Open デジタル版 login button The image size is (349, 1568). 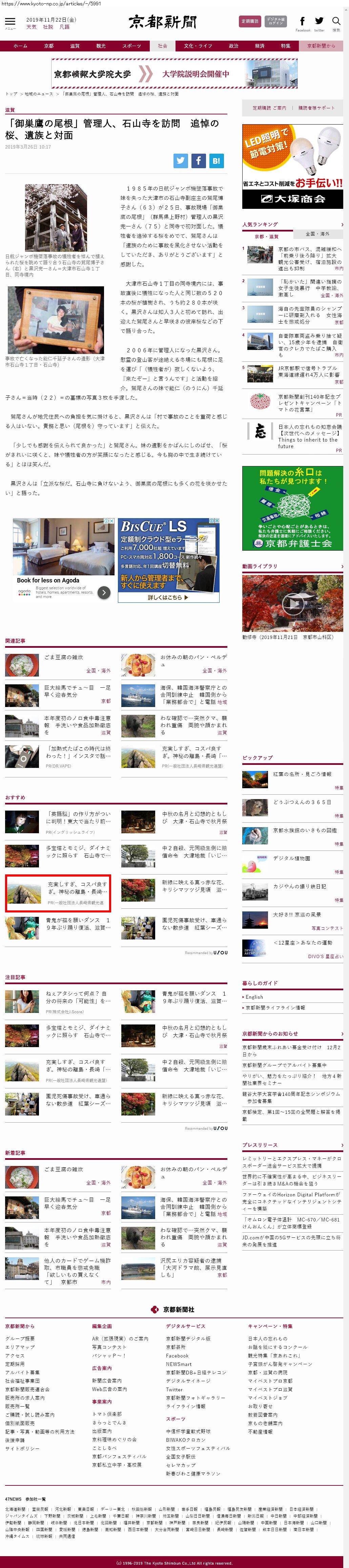coord(275,21)
